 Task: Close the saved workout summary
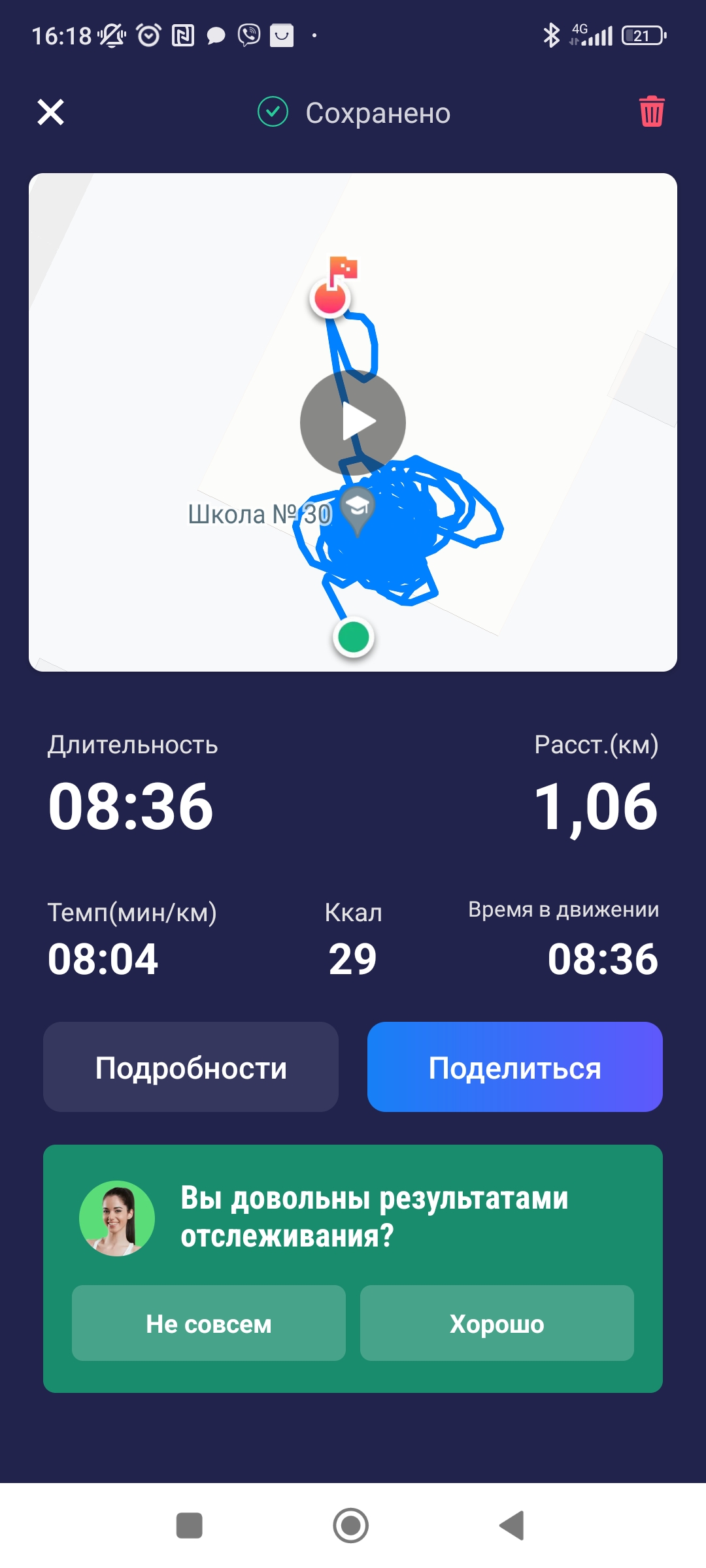click(x=50, y=112)
